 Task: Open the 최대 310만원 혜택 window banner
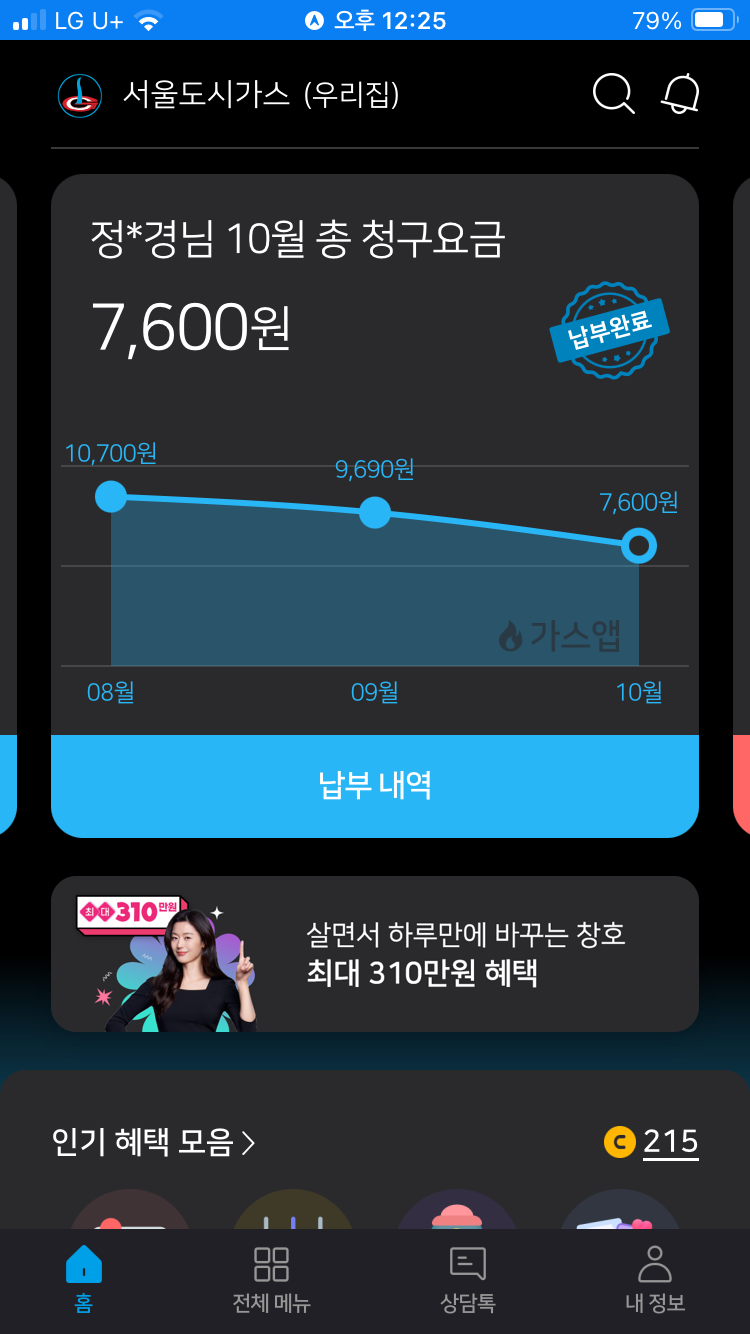[375, 954]
